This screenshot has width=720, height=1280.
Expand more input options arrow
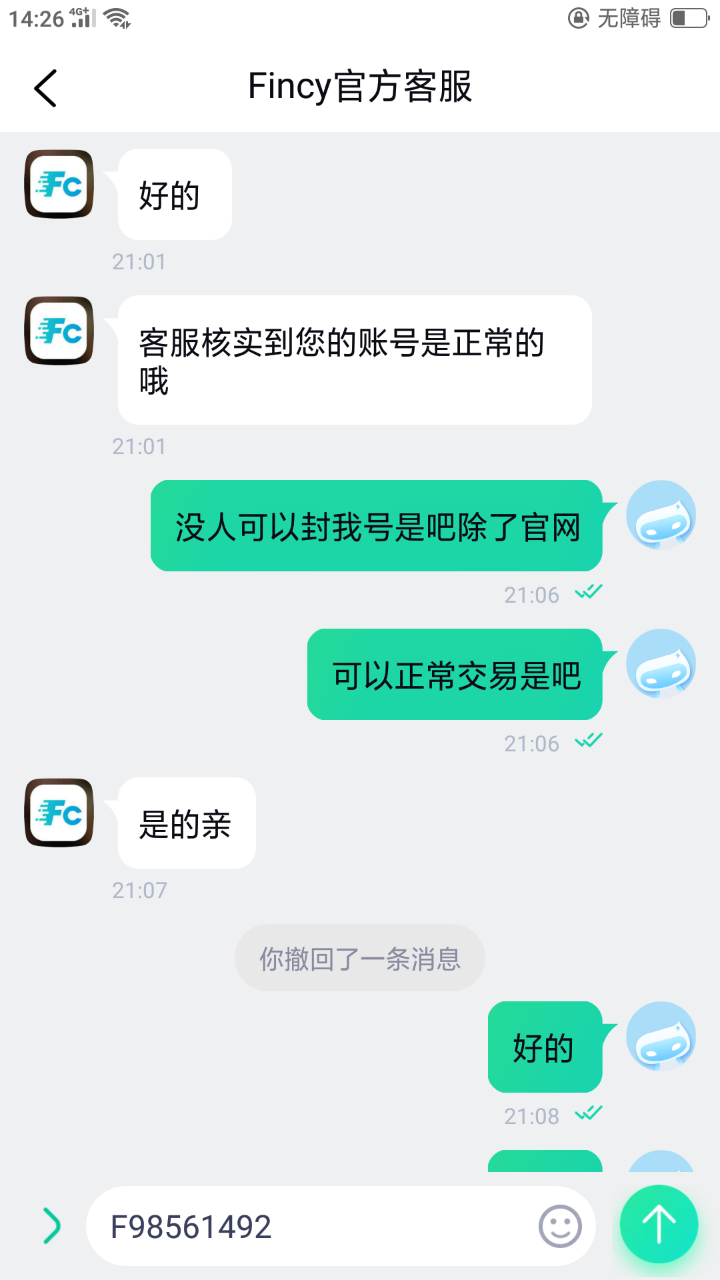(51, 1225)
